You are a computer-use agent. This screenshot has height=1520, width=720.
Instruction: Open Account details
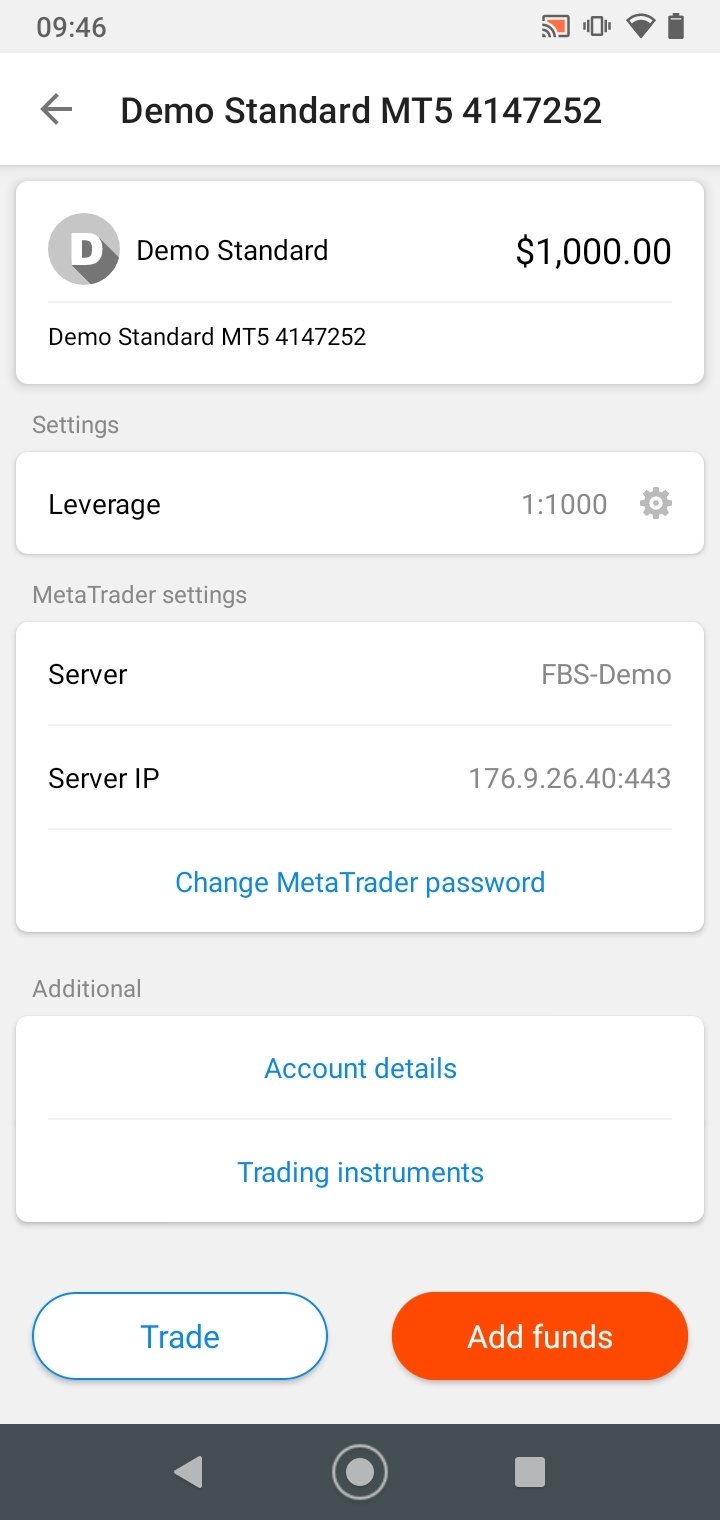click(x=360, y=1068)
